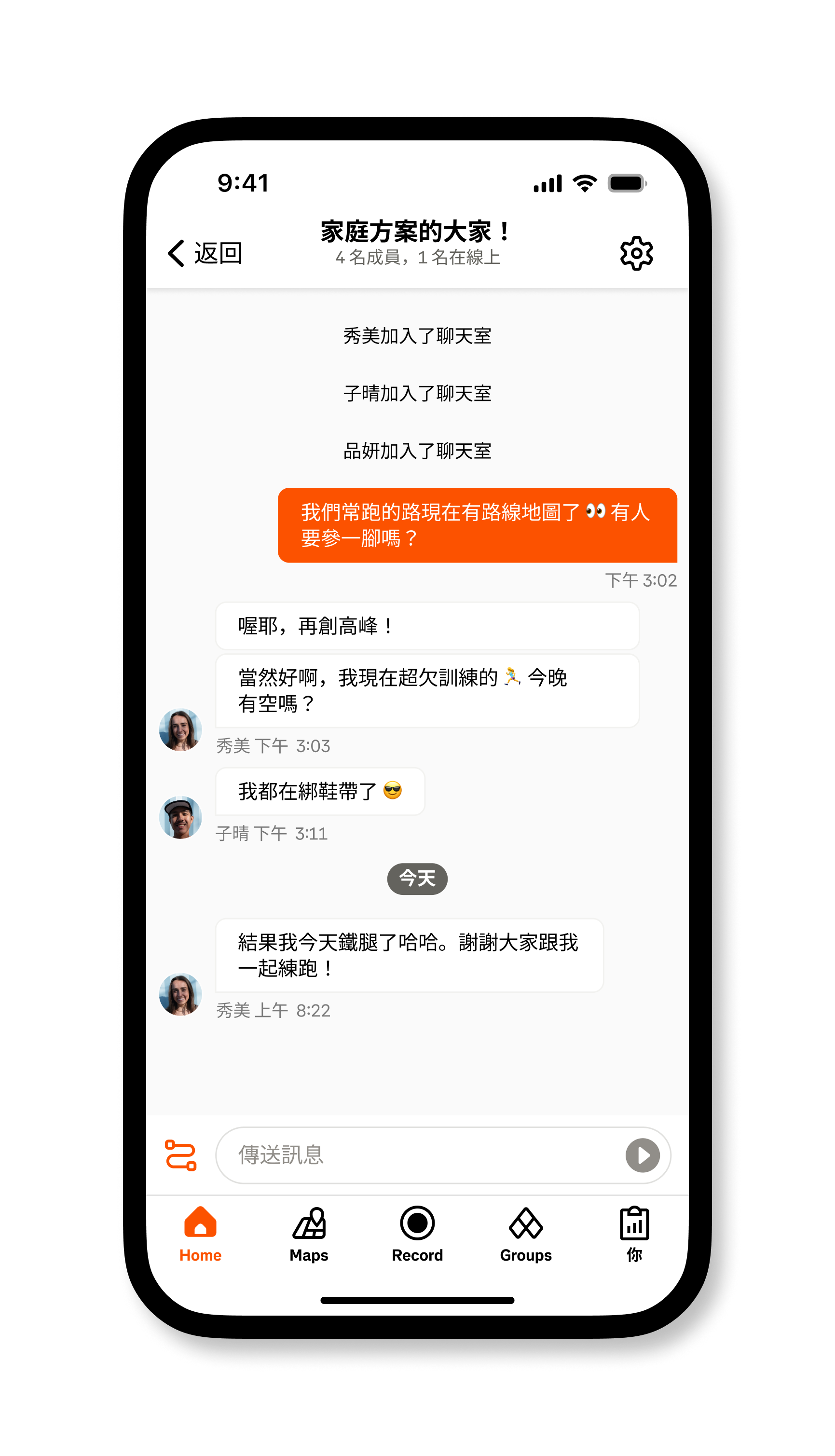Open 秀美's avatar next to the 8:22 message
The height and width of the screenshot is (1456, 835).
coord(180,994)
